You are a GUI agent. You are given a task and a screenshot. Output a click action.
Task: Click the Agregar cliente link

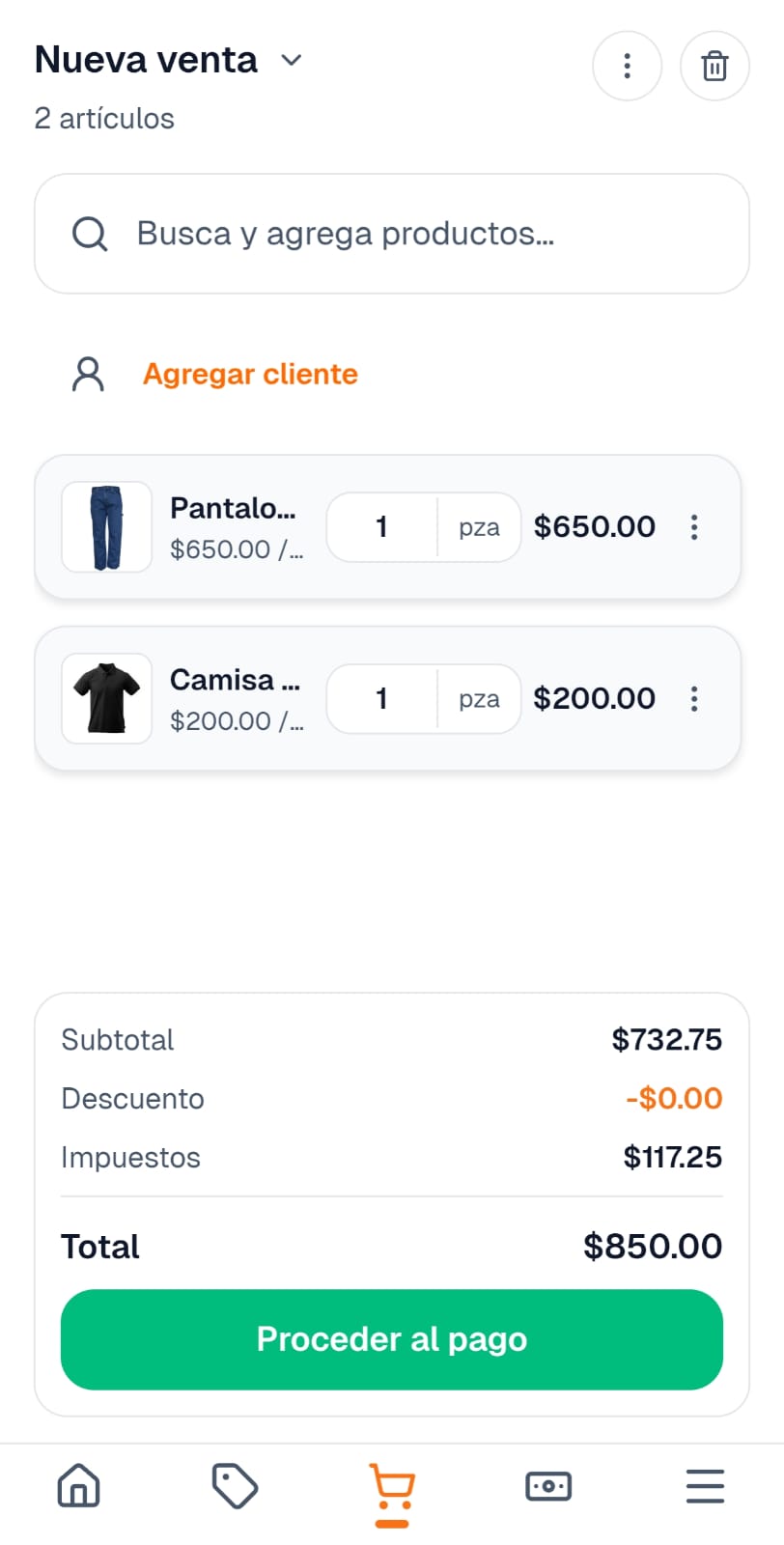[x=250, y=374]
